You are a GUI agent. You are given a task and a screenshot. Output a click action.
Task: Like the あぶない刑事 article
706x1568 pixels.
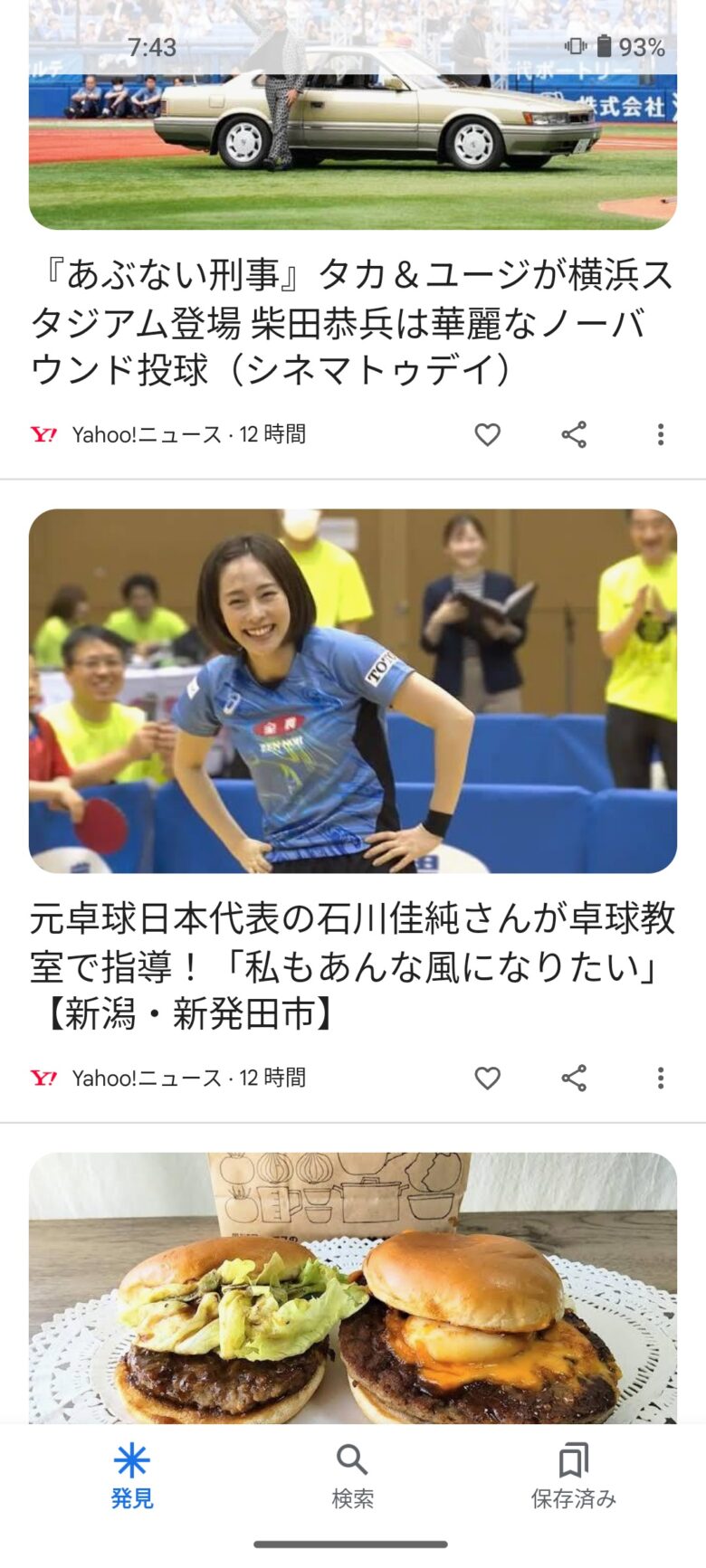(x=487, y=435)
